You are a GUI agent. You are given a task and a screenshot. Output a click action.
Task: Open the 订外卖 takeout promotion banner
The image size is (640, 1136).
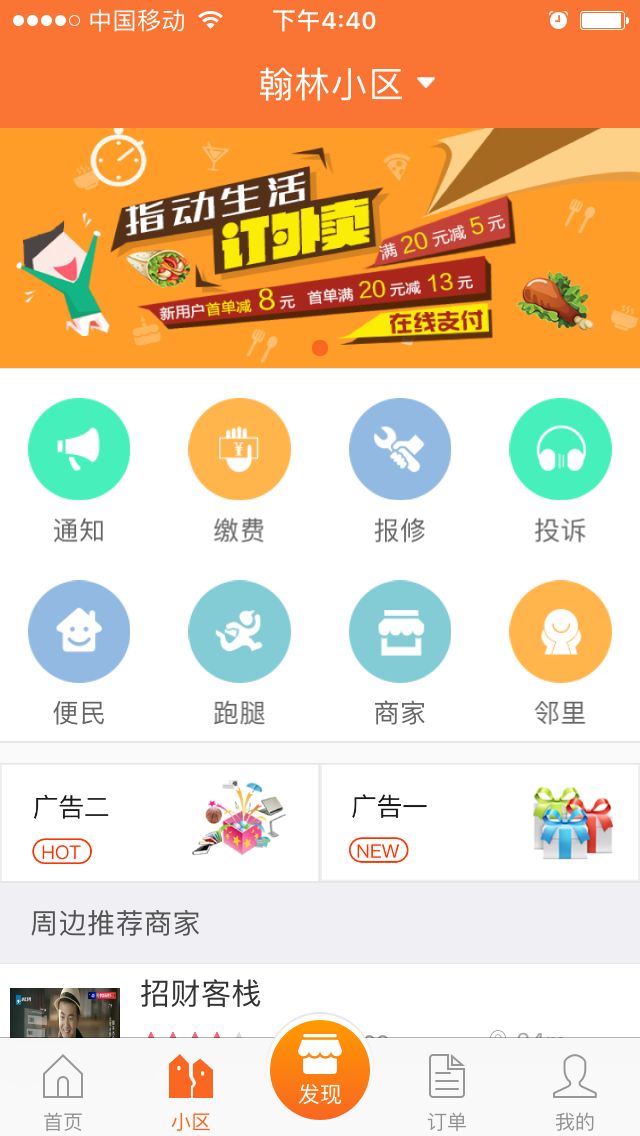[x=320, y=248]
